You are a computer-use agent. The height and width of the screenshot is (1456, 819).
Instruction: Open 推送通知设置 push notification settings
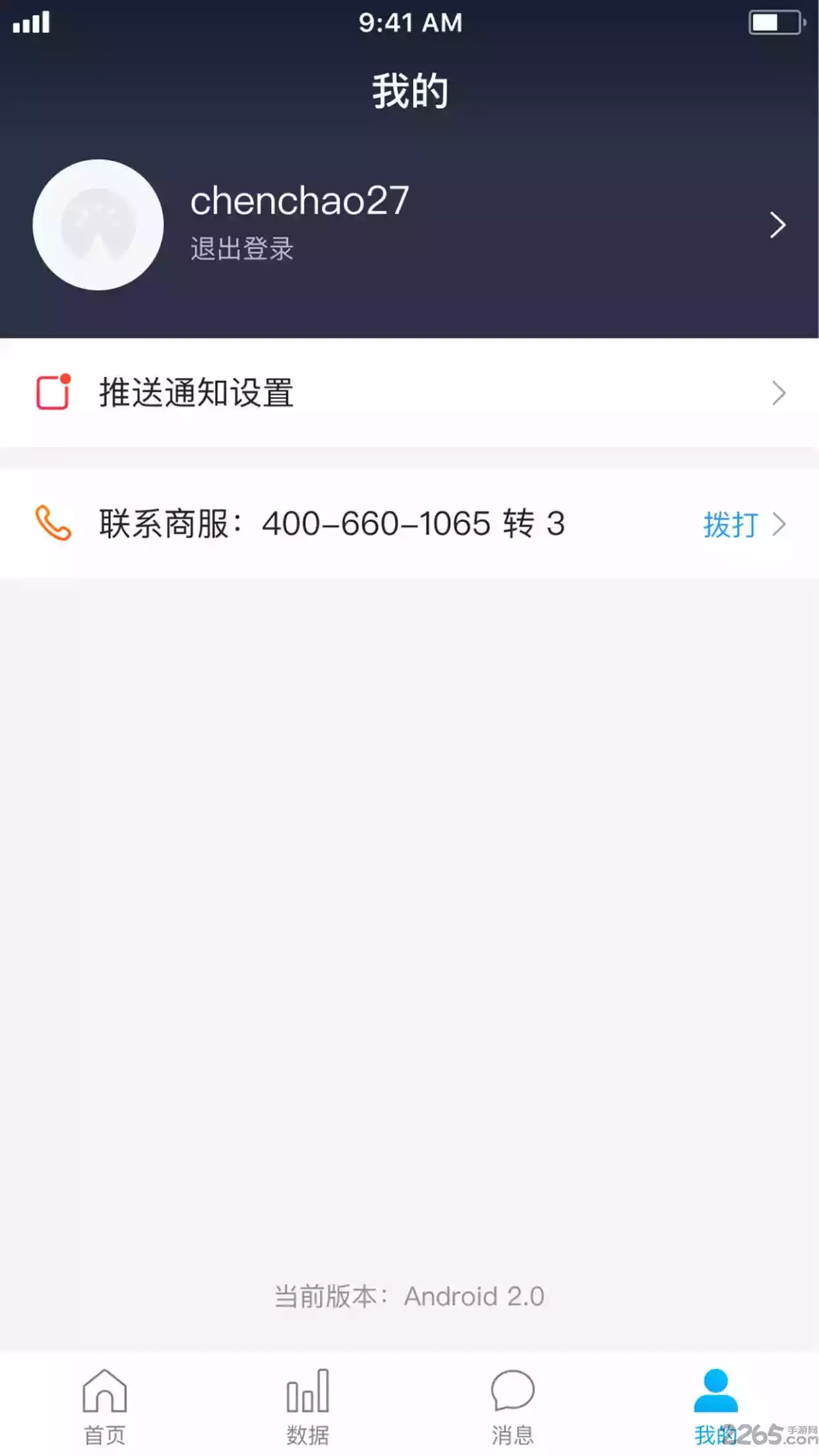pos(195,394)
